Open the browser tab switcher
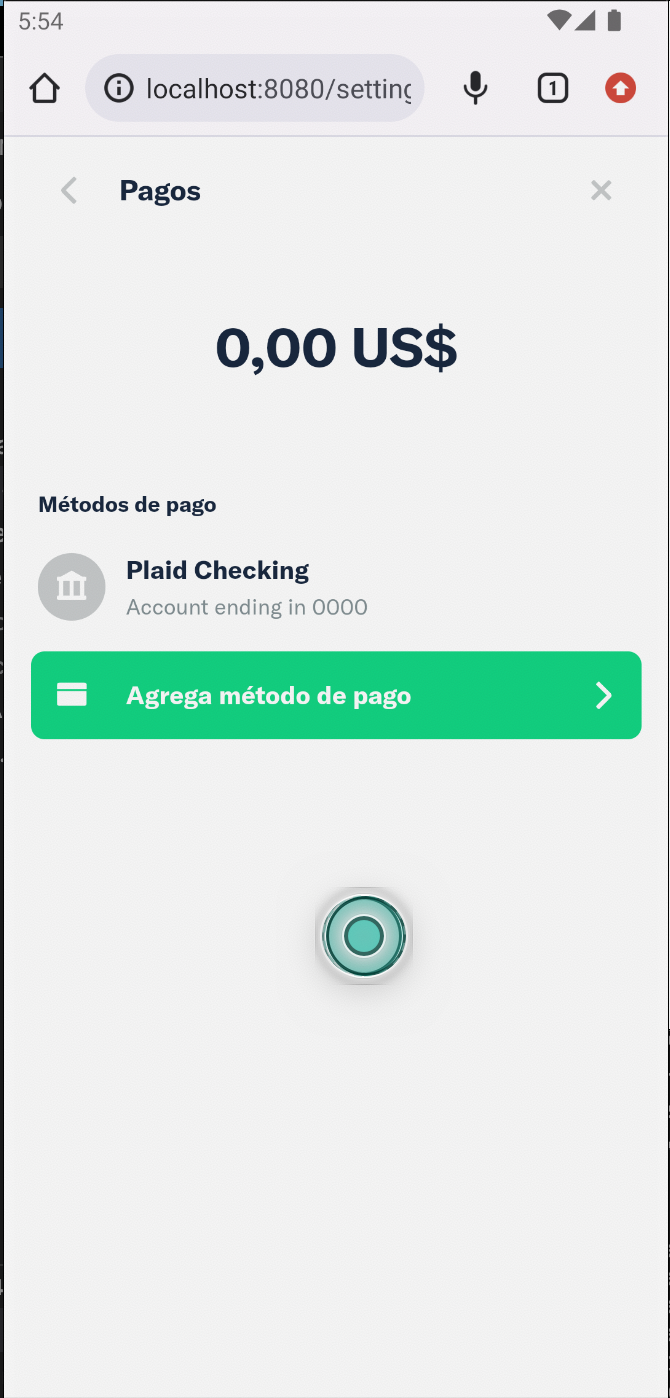670x1398 pixels. [552, 89]
